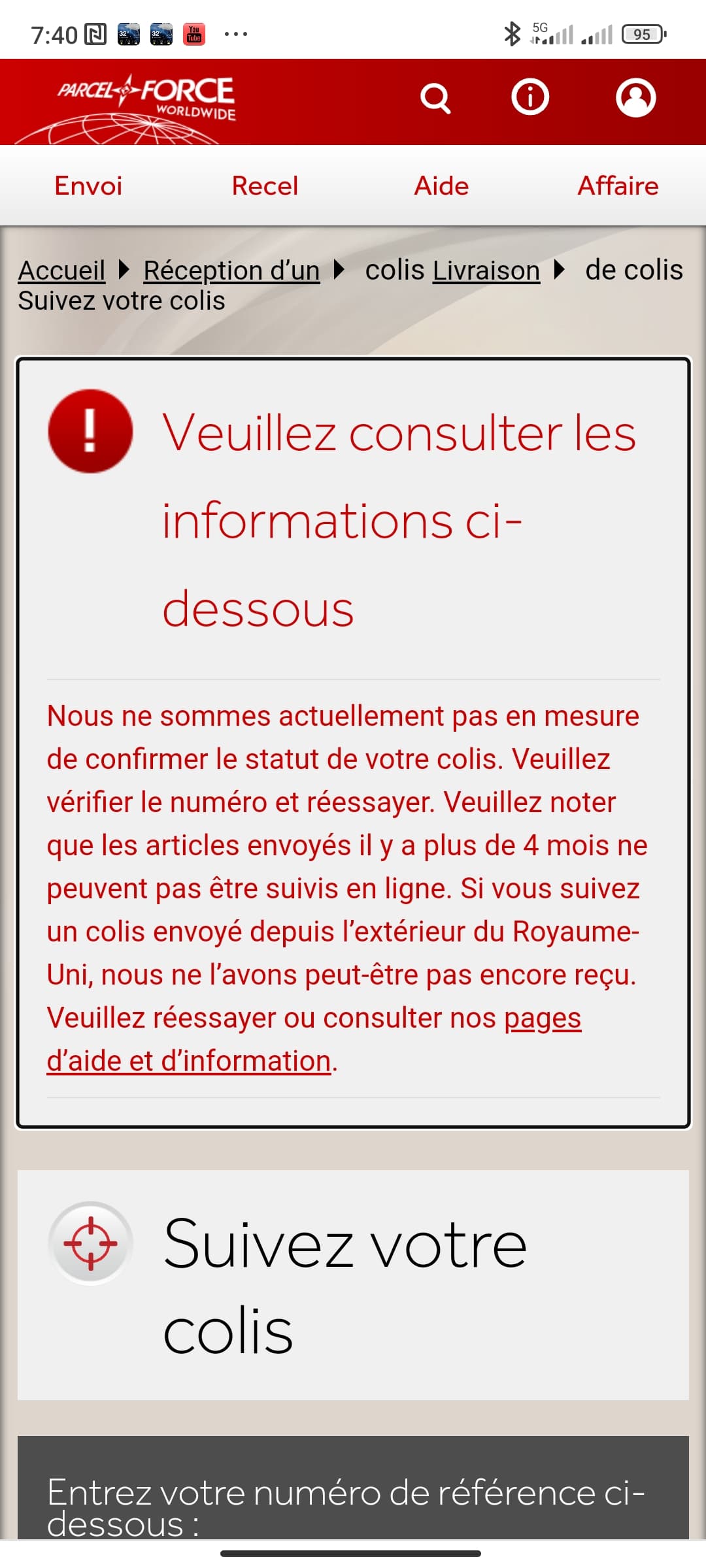
Task: Open the Réception d'un breadcrumb link
Action: [231, 270]
